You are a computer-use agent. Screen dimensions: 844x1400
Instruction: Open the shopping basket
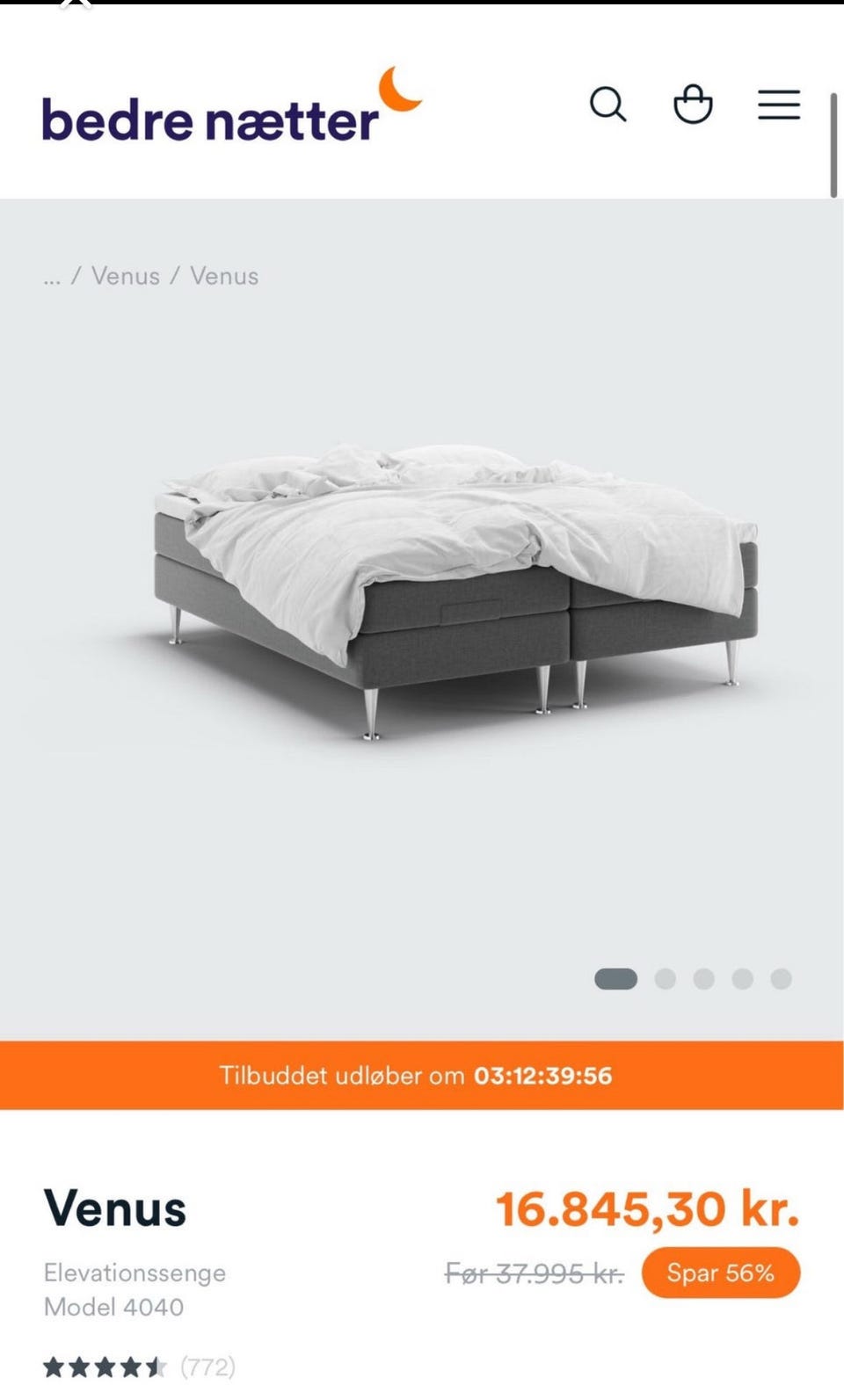693,104
